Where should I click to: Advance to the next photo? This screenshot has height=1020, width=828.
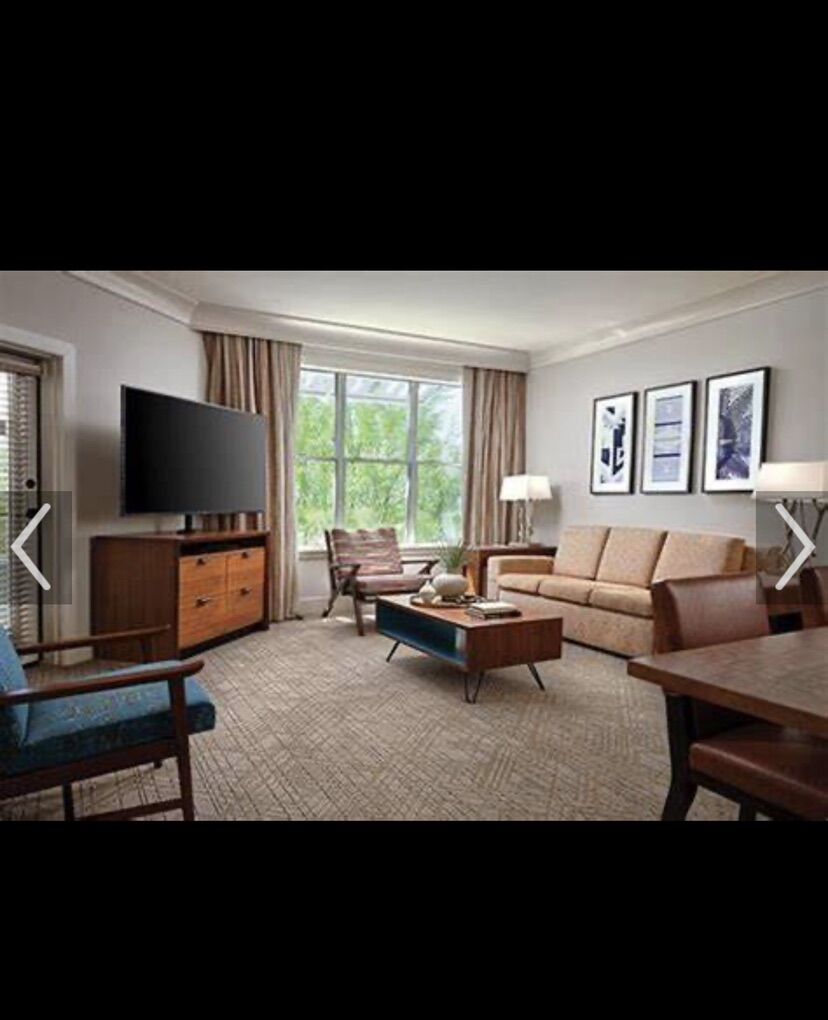(x=794, y=546)
